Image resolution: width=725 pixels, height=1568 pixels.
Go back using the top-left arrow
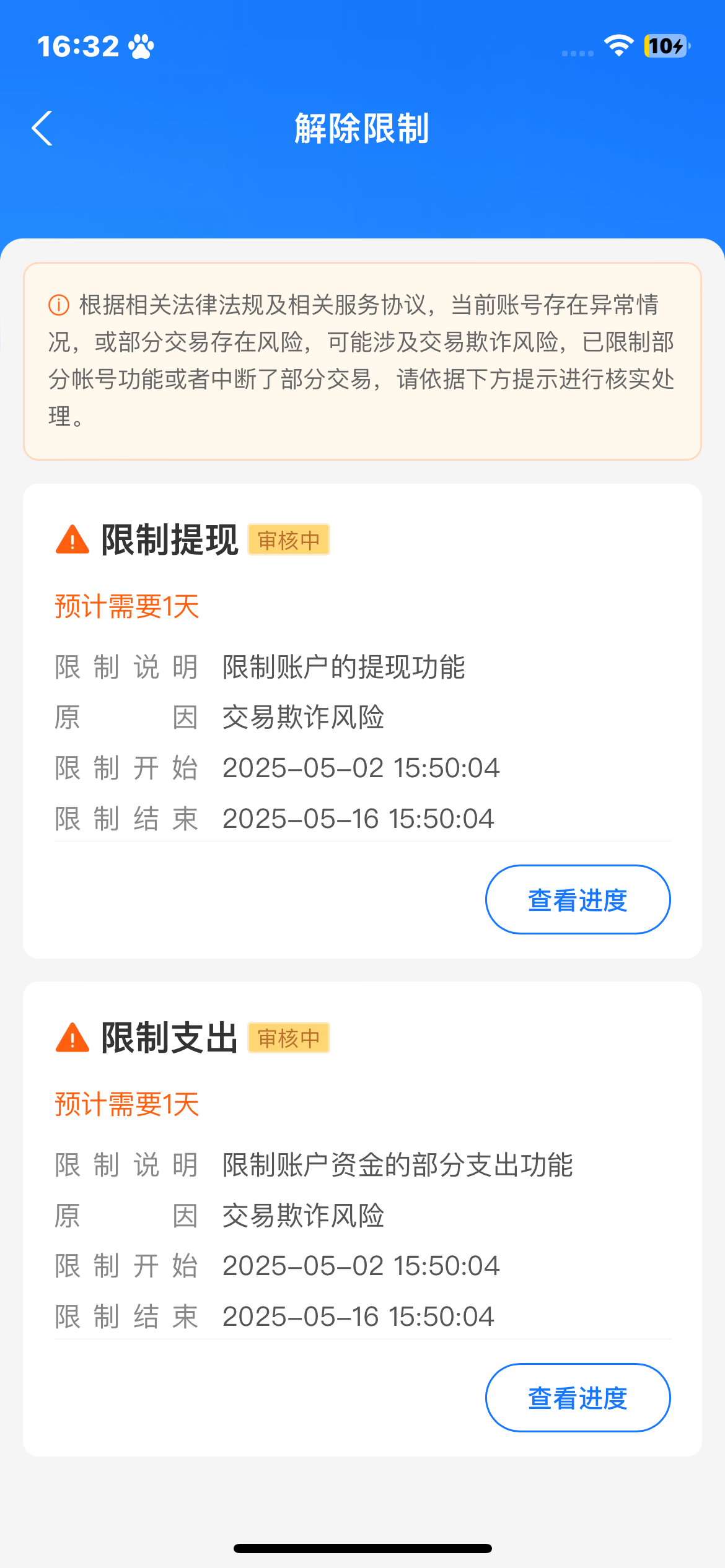coord(42,128)
